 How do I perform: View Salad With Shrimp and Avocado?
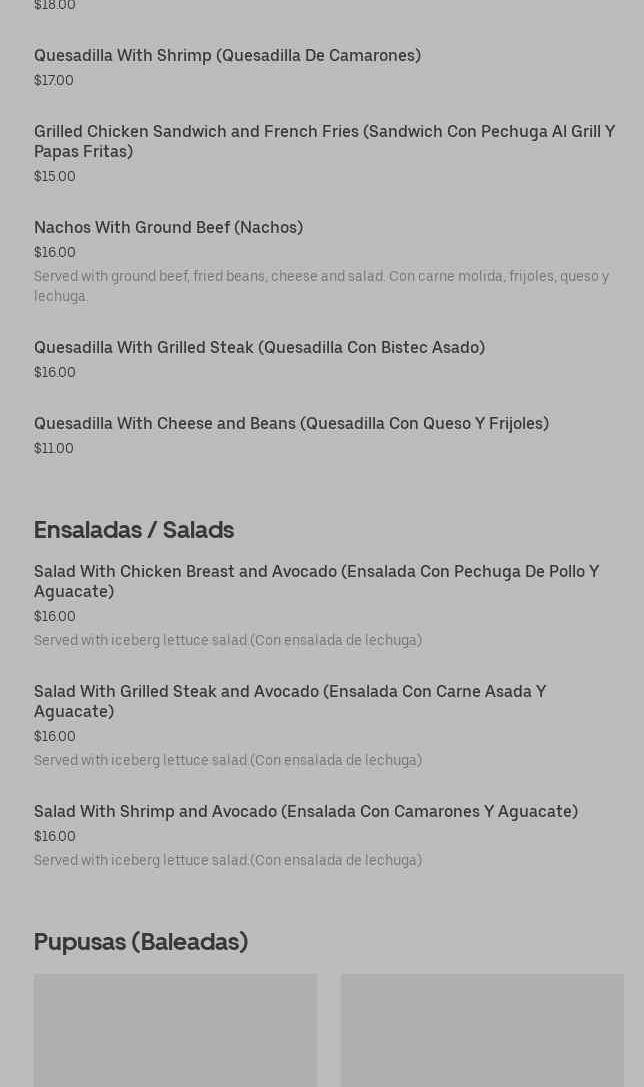[x=305, y=812]
